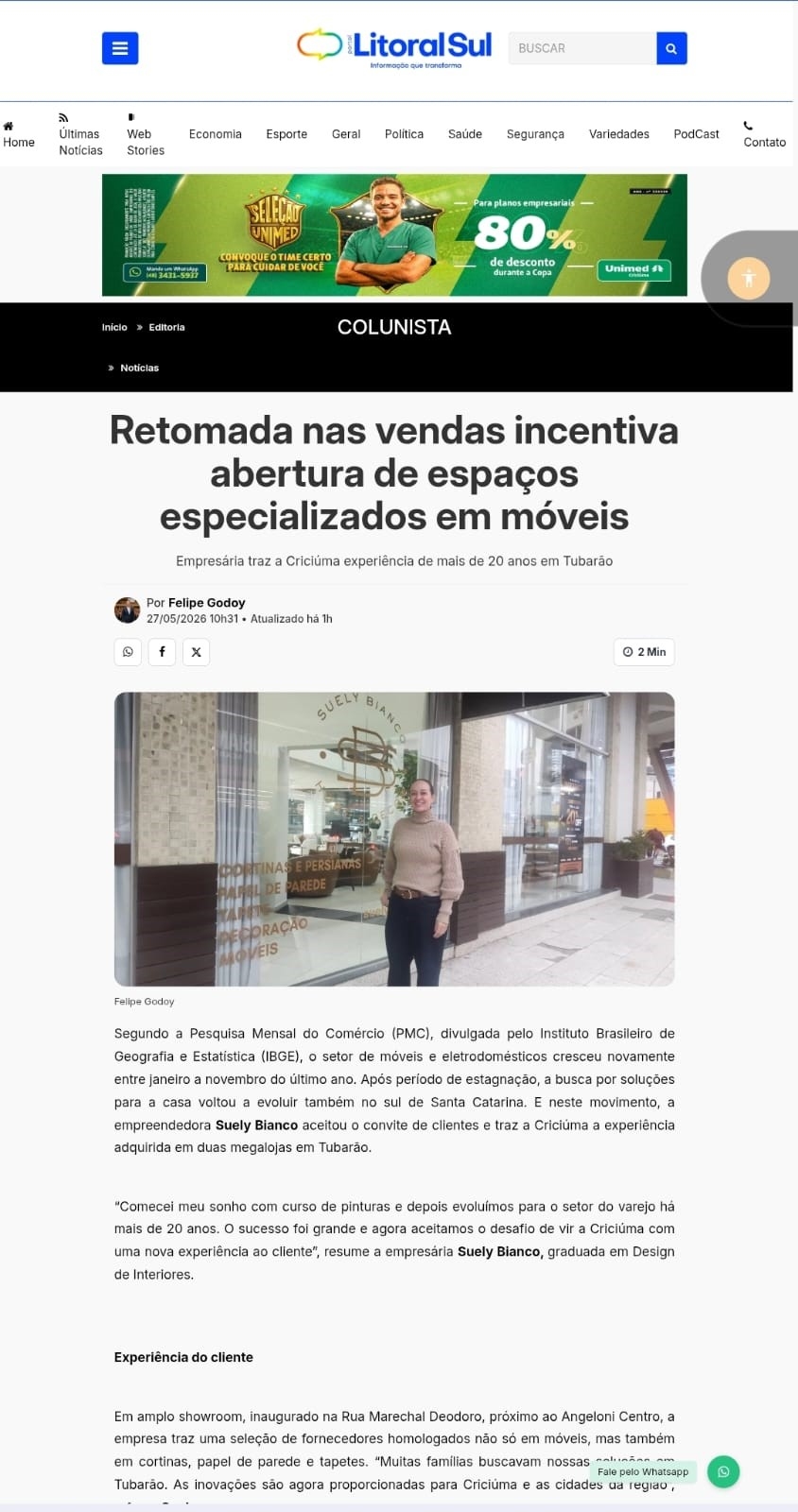This screenshot has width=798, height=1512.
Task: Open Fale pelo Whatsapp chat button
Action: (x=723, y=1471)
